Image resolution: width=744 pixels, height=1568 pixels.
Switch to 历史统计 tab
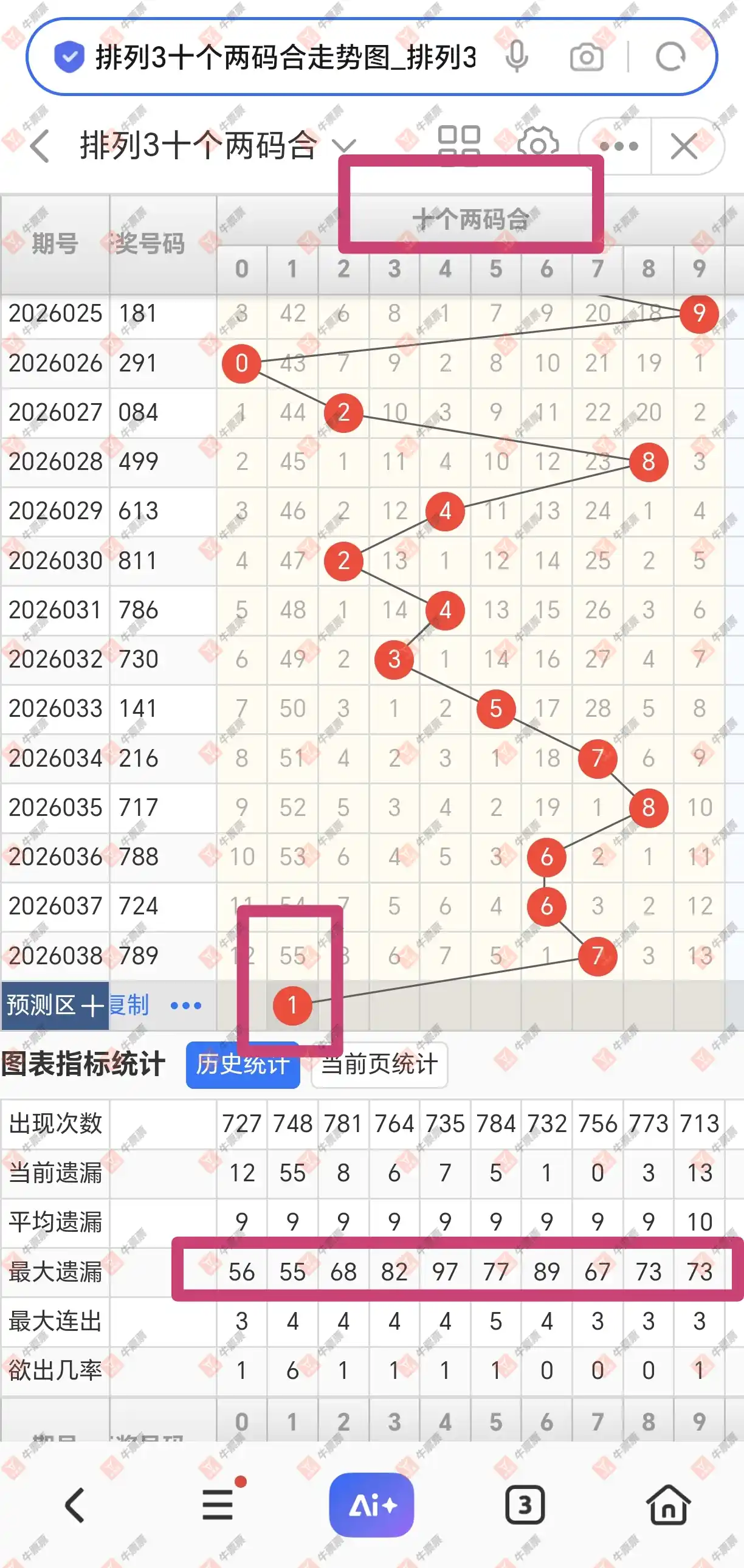(243, 1064)
